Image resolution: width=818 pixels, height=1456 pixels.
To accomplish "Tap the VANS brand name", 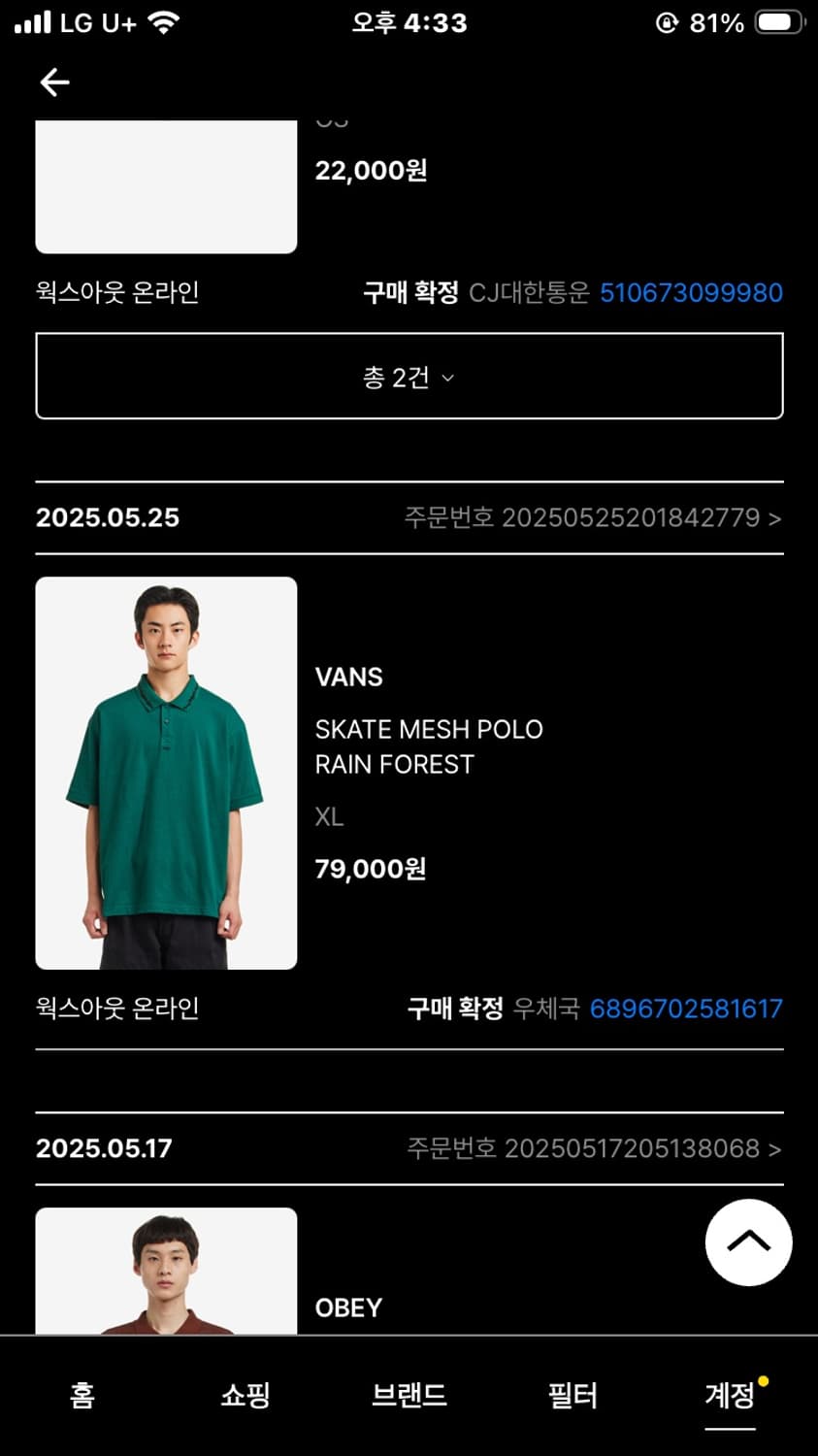I will [x=349, y=677].
